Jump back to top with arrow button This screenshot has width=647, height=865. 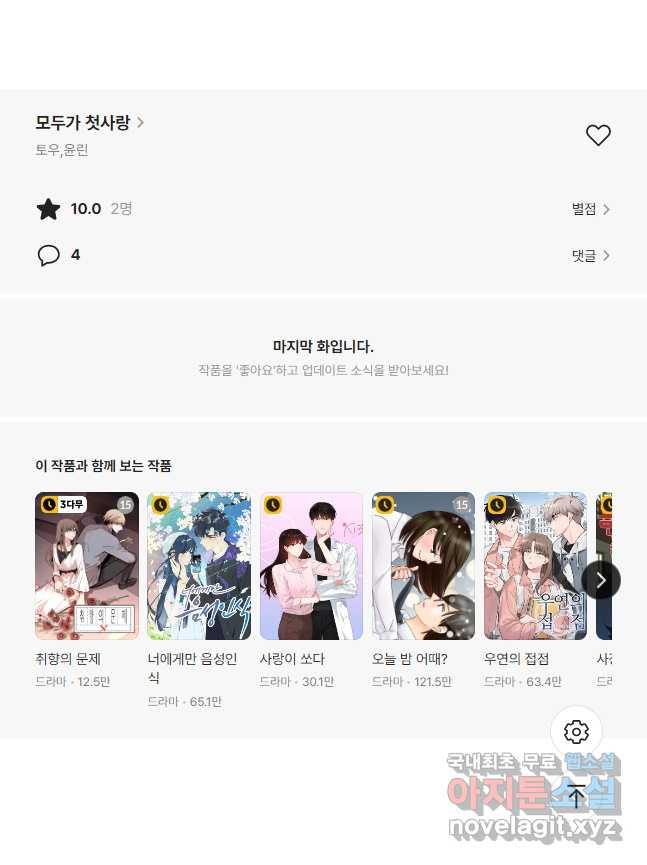pos(576,796)
